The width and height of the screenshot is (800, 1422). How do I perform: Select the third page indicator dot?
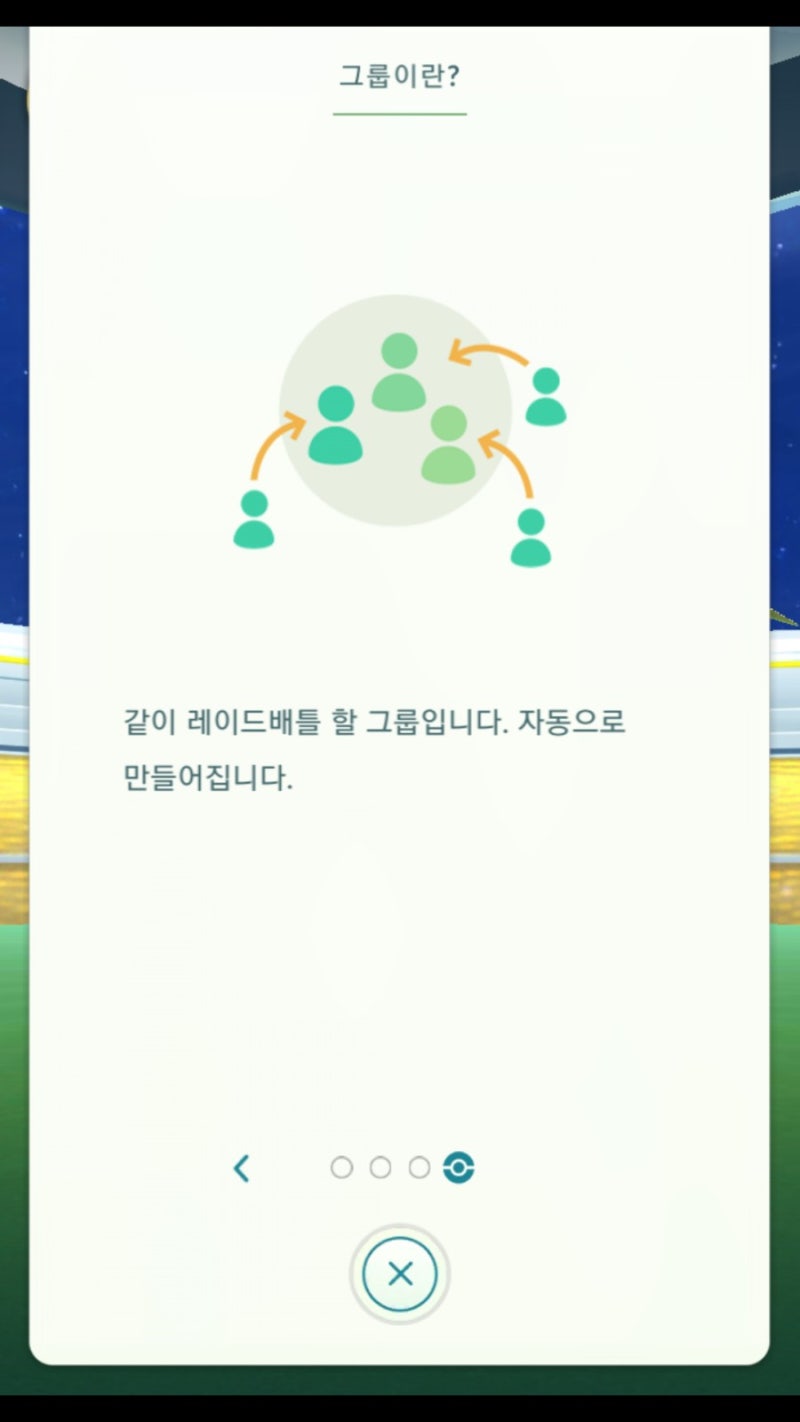point(418,1168)
